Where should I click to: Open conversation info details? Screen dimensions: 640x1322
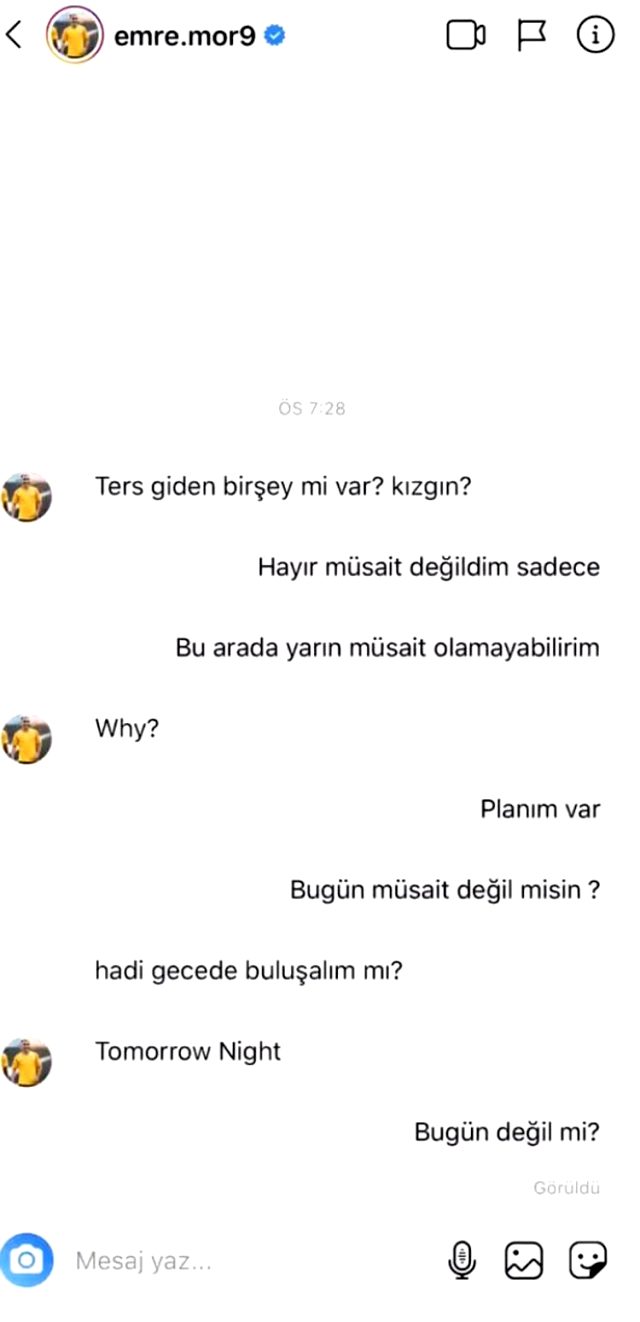[x=596, y=36]
